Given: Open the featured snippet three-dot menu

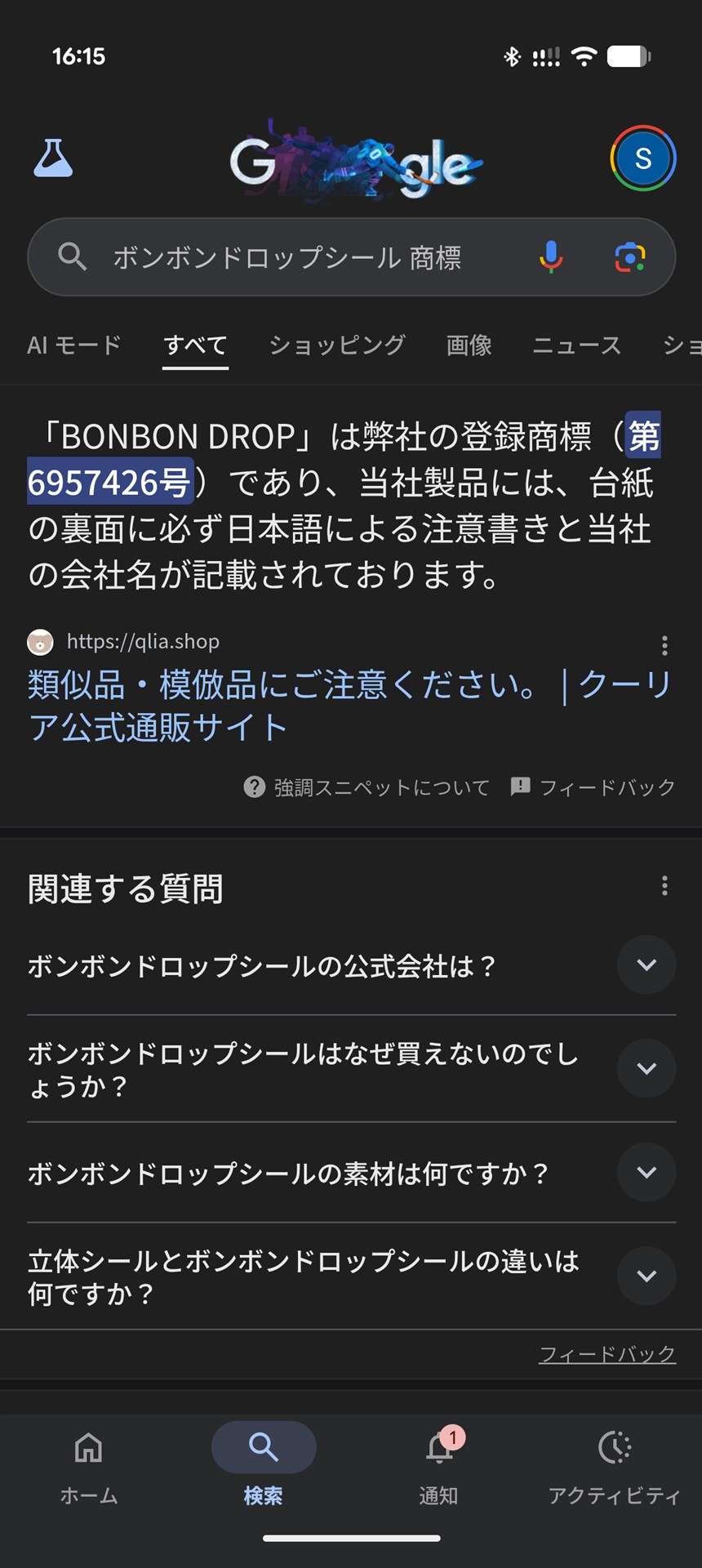Looking at the screenshot, I should [x=664, y=647].
